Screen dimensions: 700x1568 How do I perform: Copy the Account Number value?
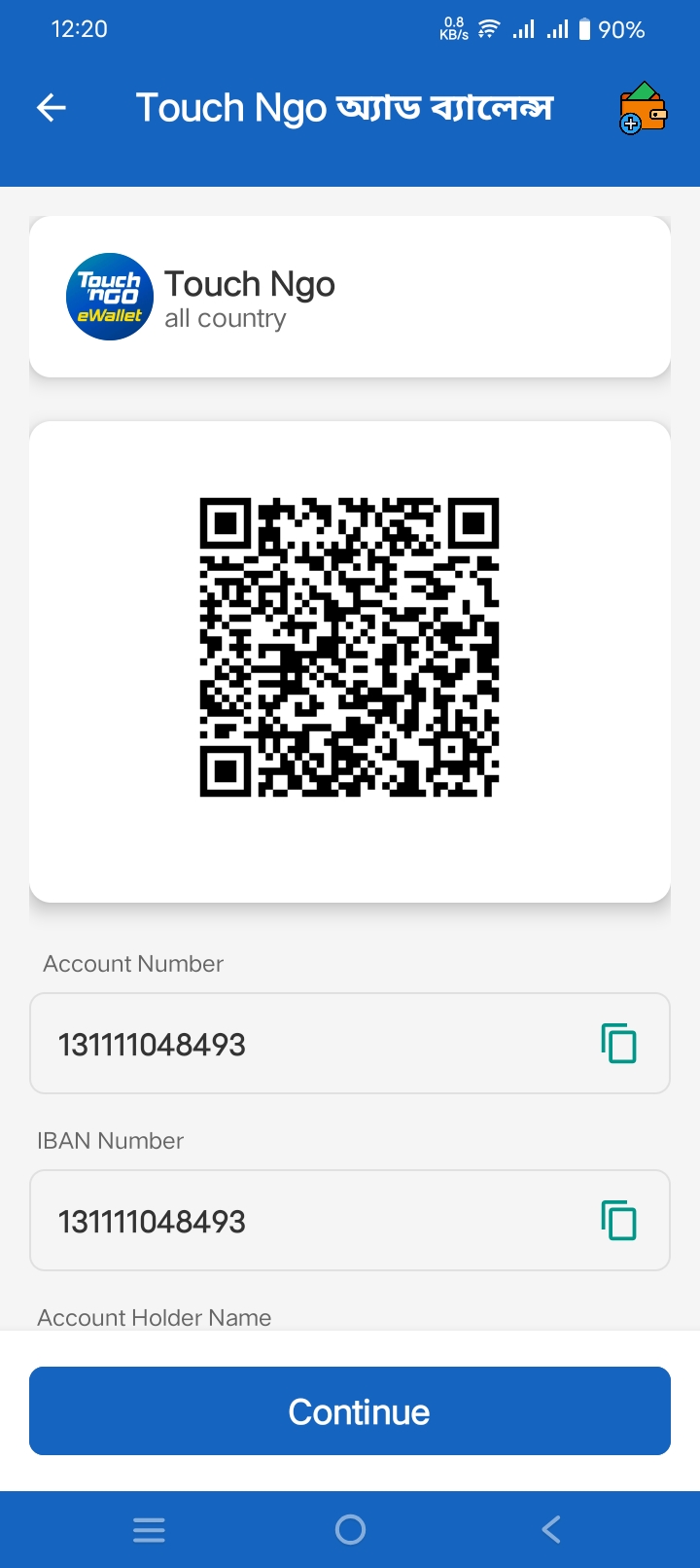[x=618, y=1044]
